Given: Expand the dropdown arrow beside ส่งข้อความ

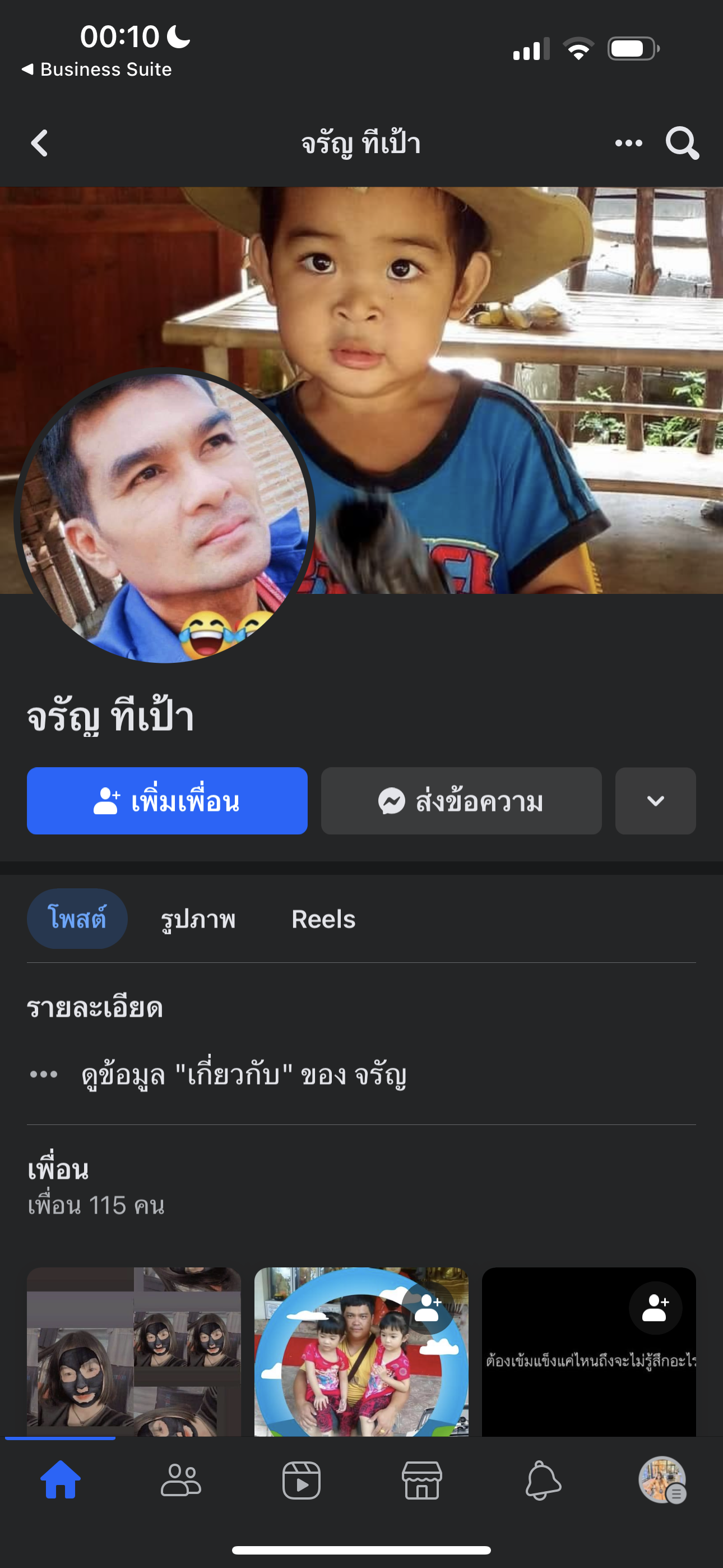Looking at the screenshot, I should 655,800.
